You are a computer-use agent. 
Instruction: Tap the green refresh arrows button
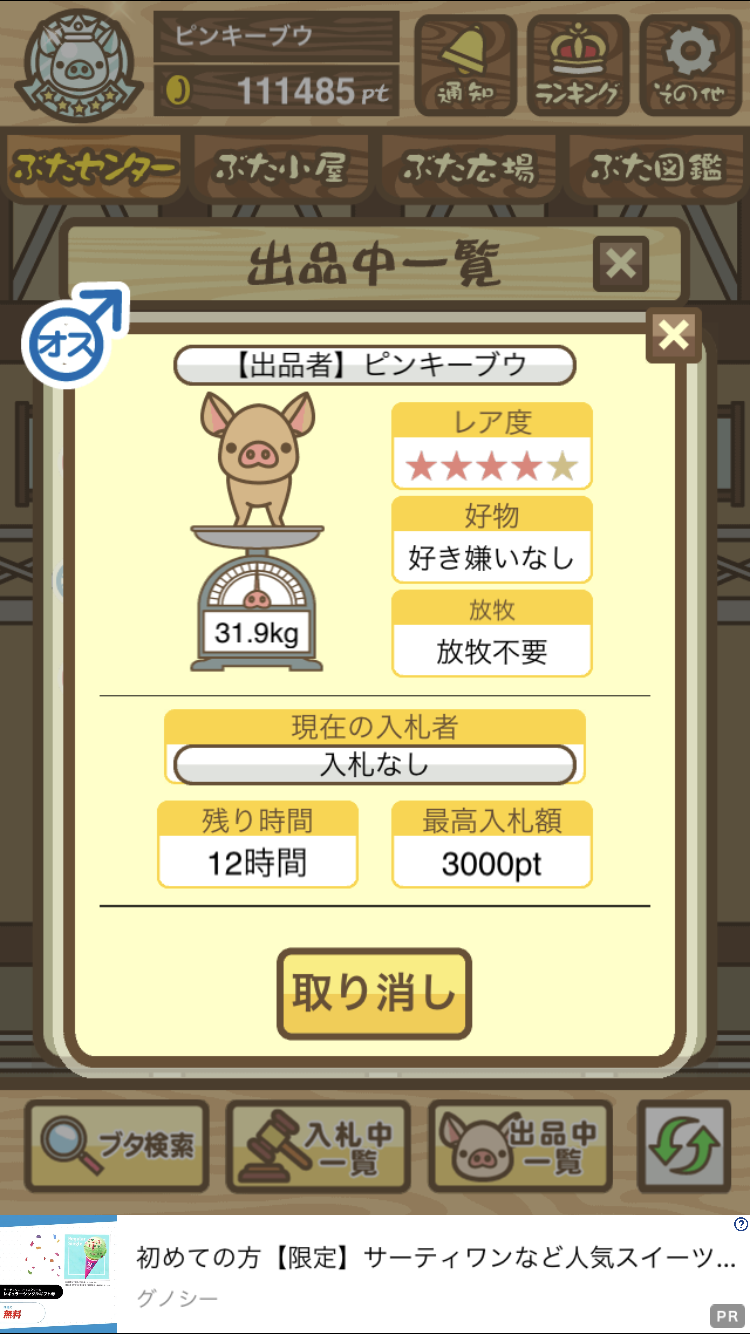[x=684, y=1146]
